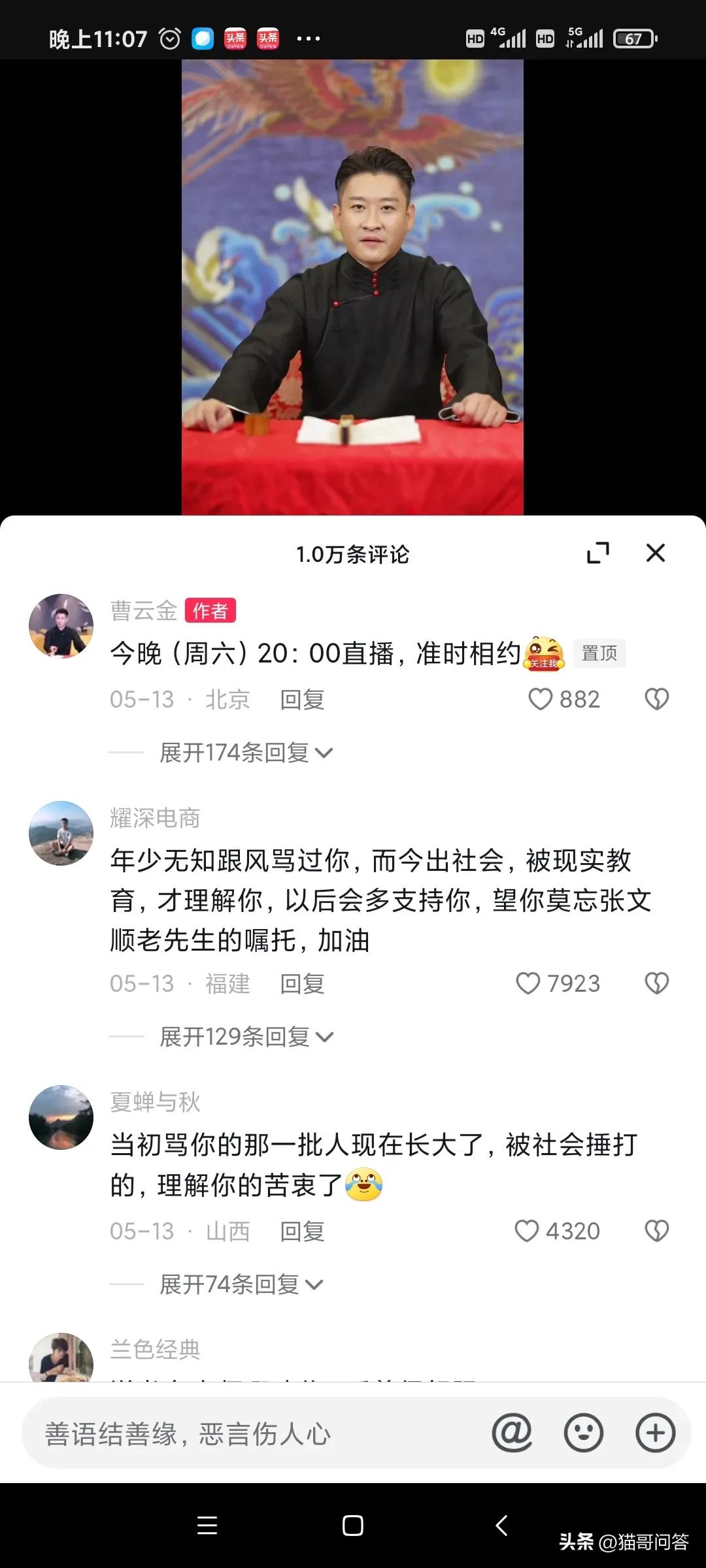
Task: Like 曹云金's pinned comment
Action: (541, 699)
